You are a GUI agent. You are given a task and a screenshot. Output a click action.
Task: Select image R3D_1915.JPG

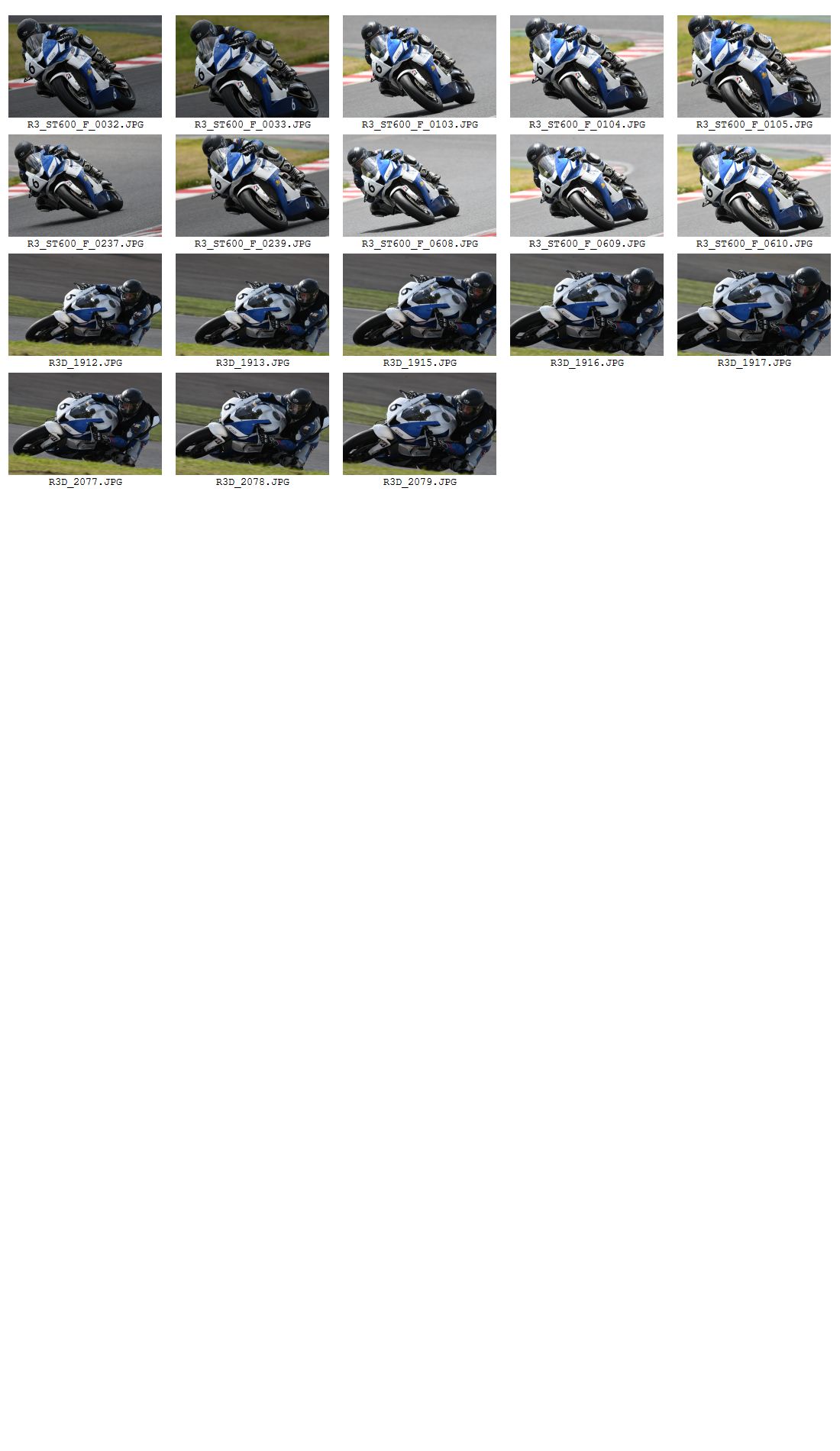pyautogui.click(x=419, y=305)
